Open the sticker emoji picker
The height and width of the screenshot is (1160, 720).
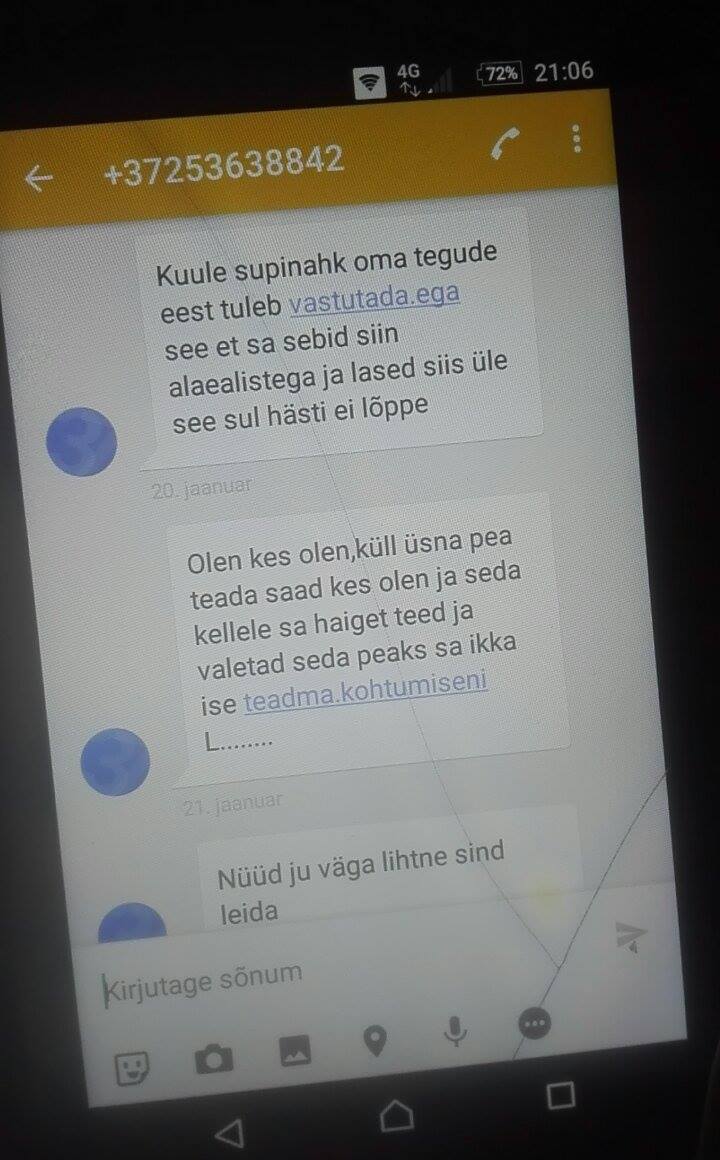click(133, 1068)
